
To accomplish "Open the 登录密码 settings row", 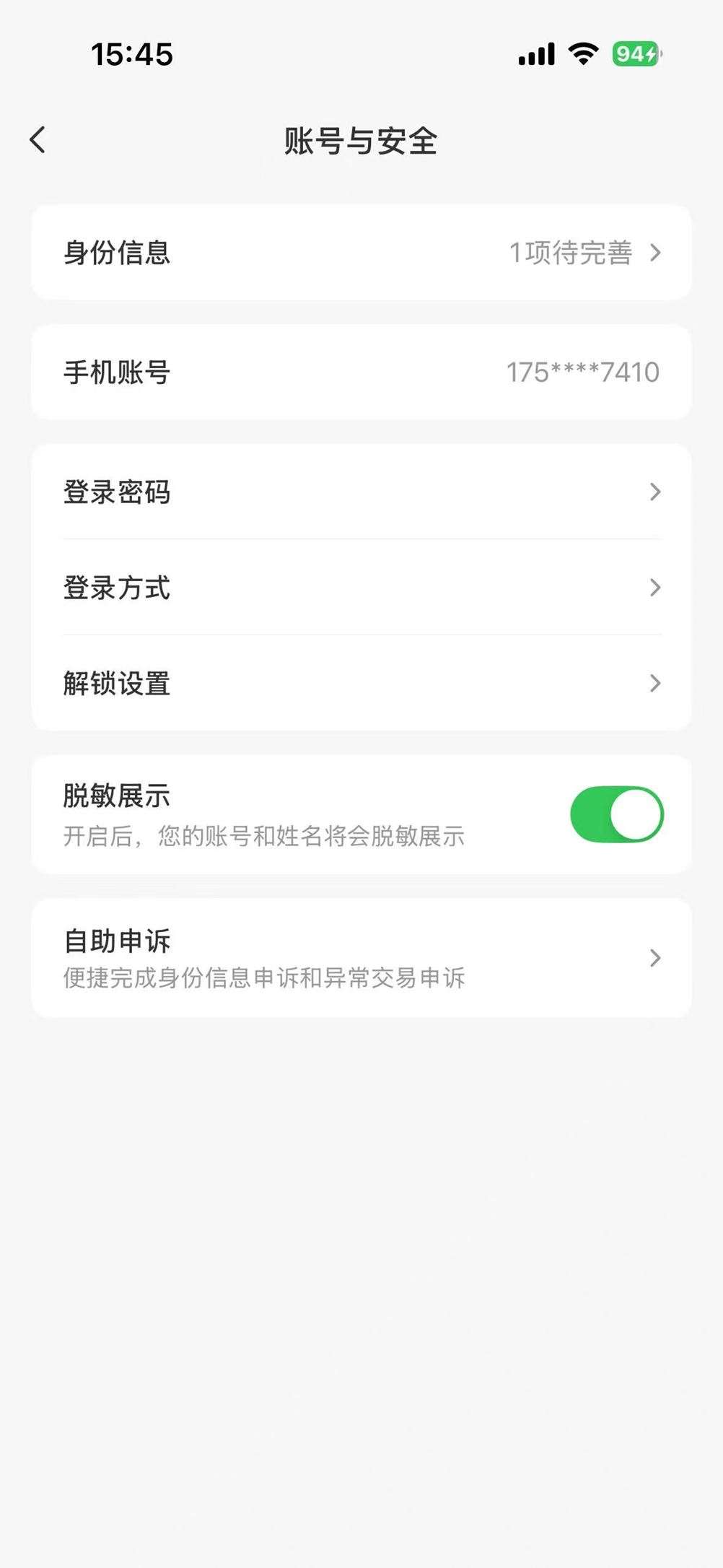I will pyautogui.click(x=361, y=492).
